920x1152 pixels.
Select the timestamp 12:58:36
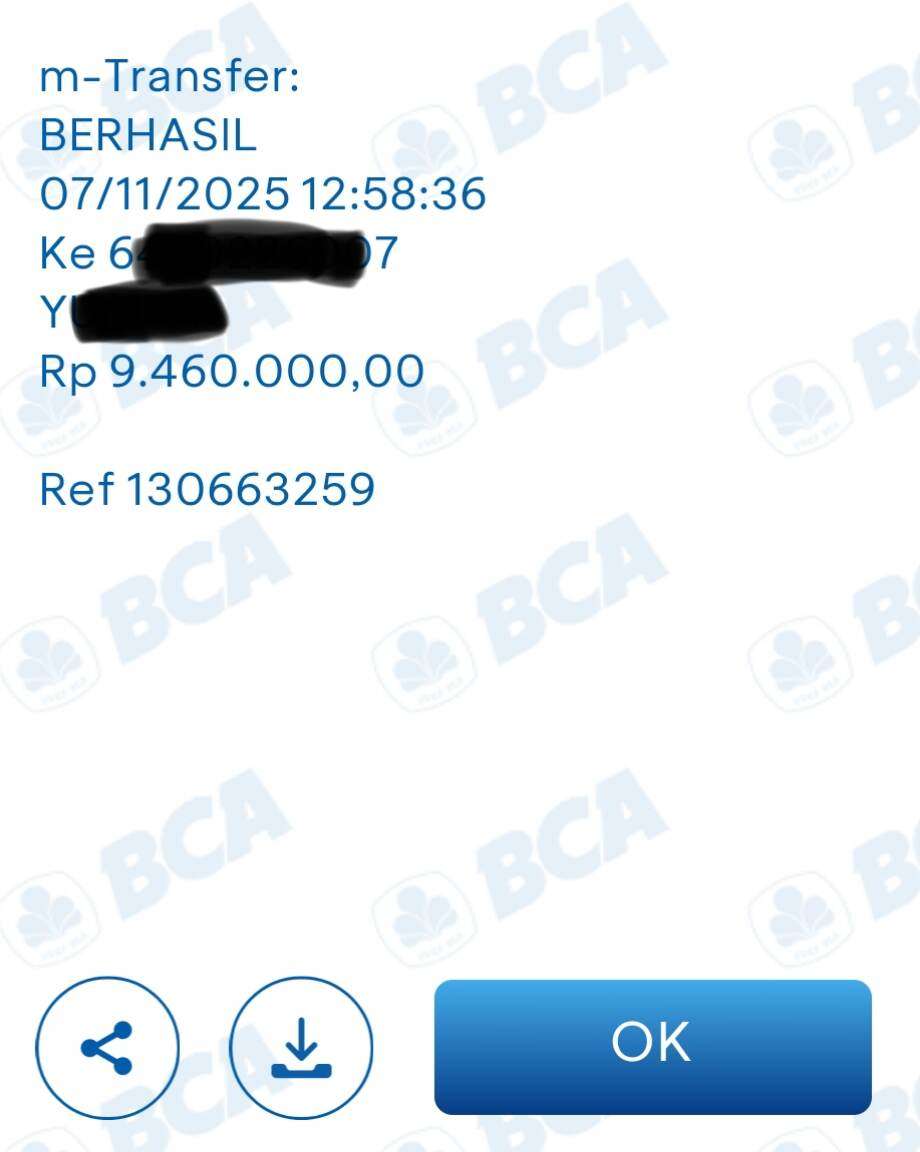[x=395, y=191]
